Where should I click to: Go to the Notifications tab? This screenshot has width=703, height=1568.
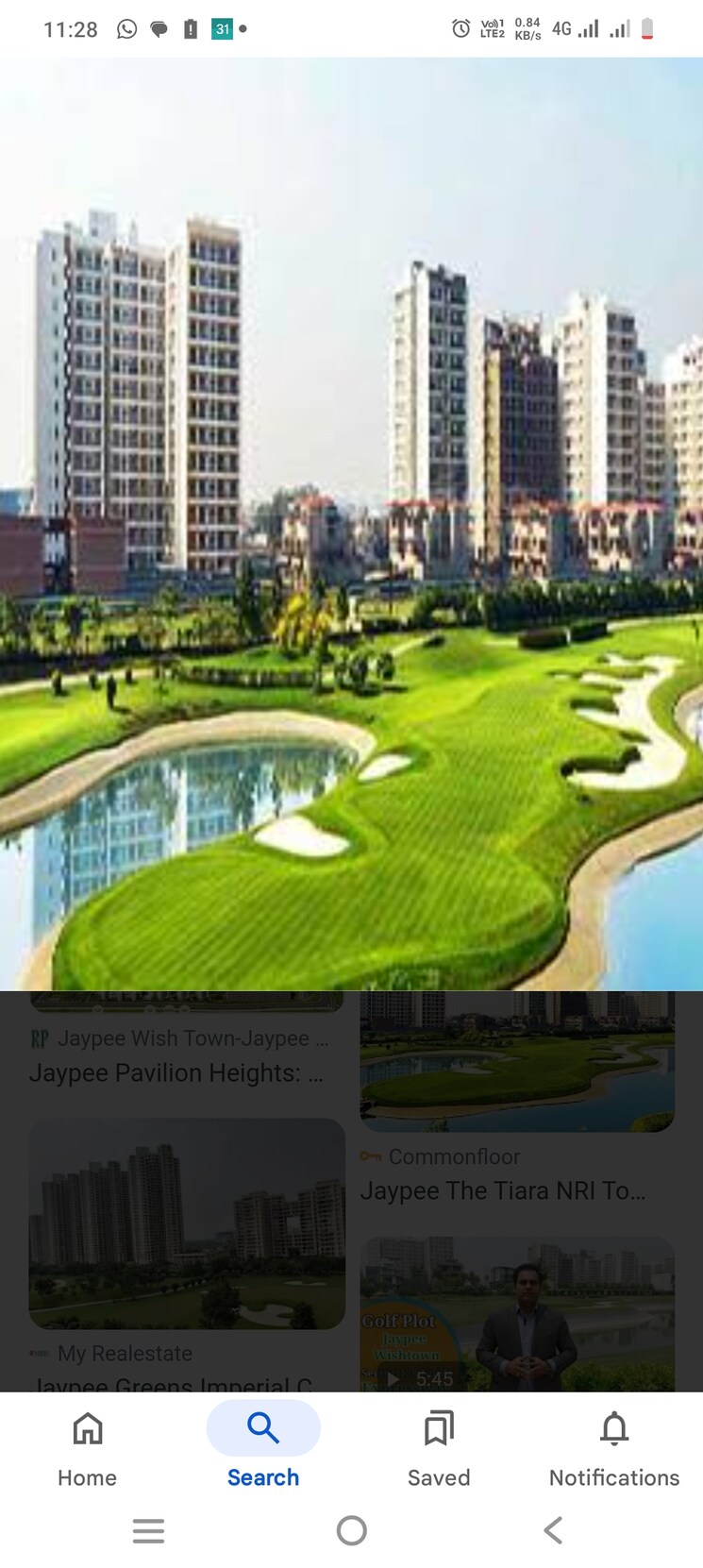(614, 1447)
